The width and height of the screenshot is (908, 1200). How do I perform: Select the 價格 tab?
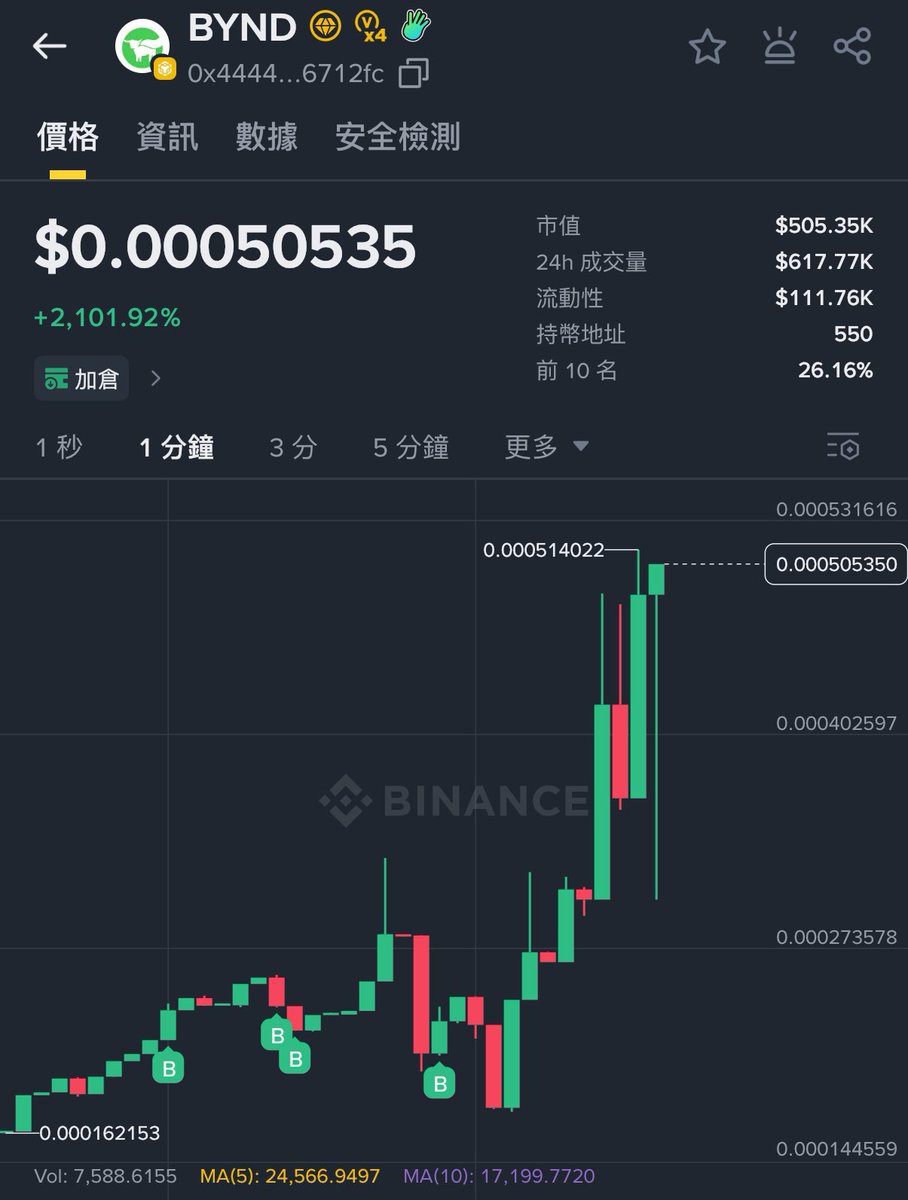click(67, 137)
